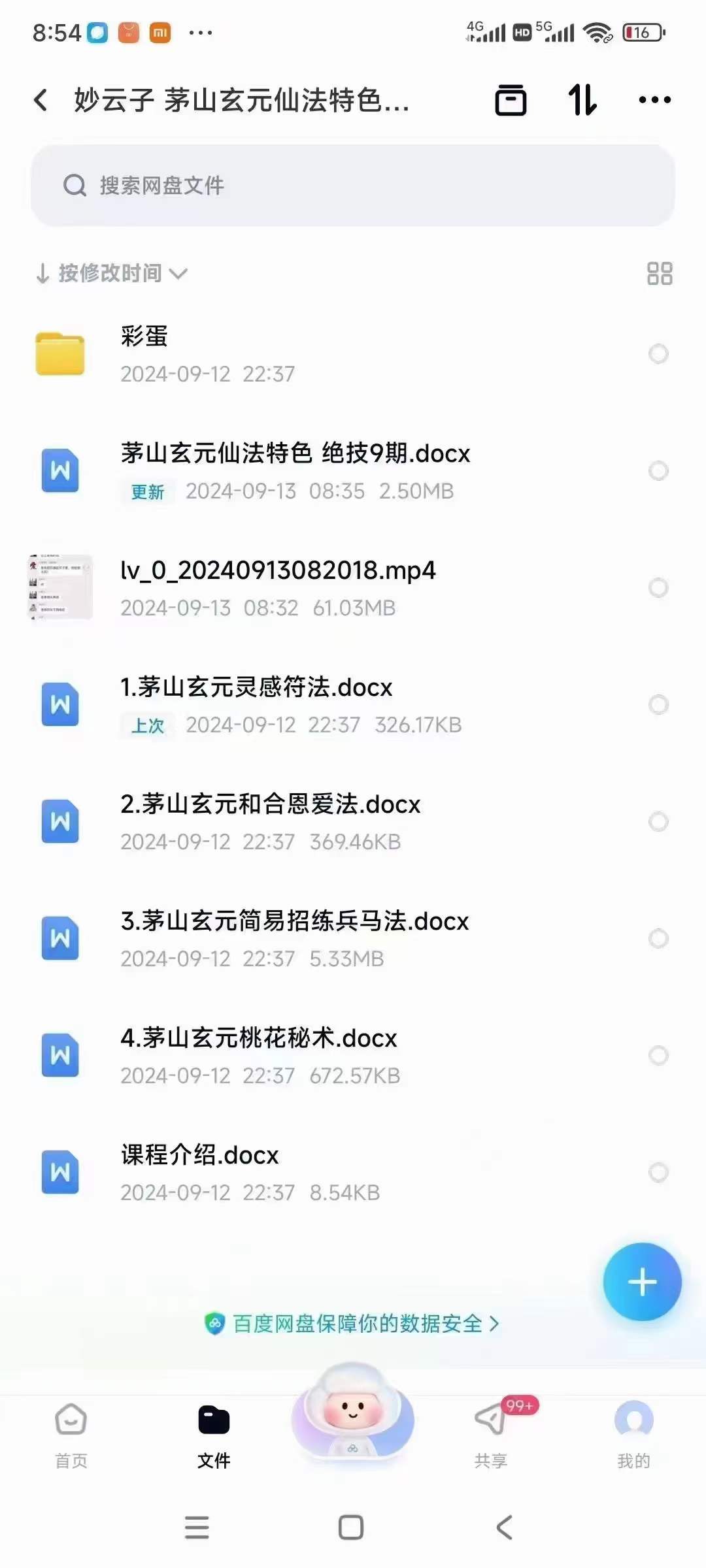Go to the 我的 tab

coord(633,1435)
